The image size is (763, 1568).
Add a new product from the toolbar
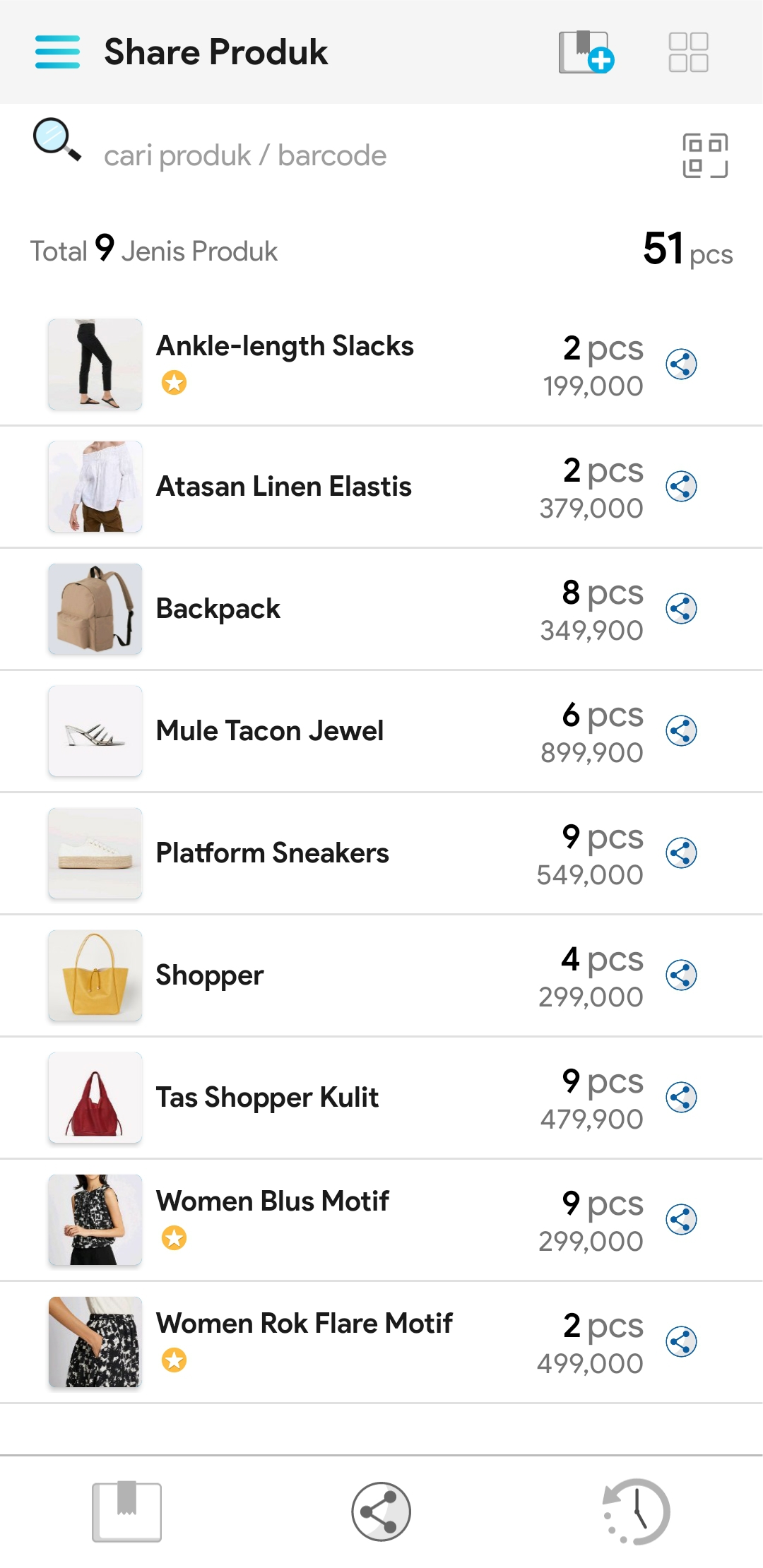[x=586, y=52]
